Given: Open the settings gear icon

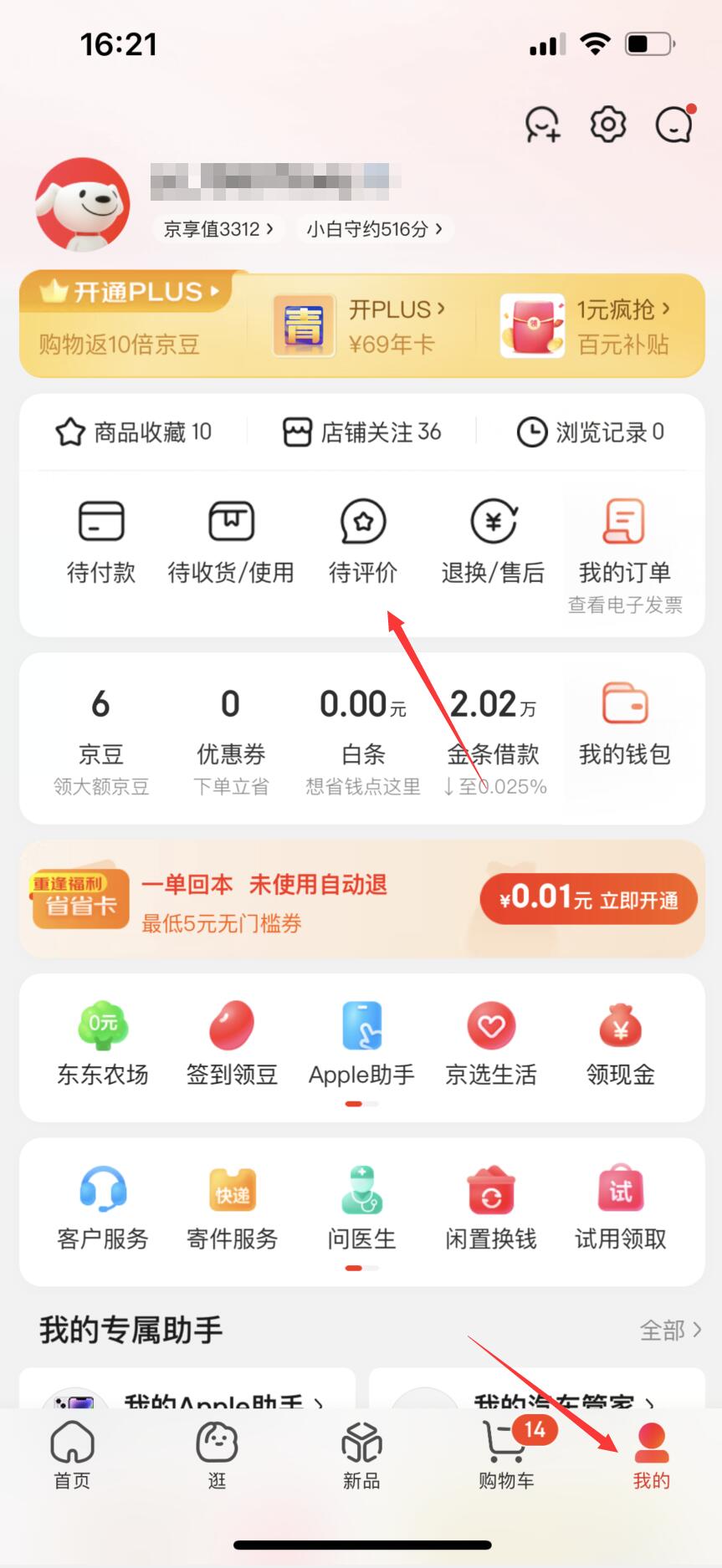Looking at the screenshot, I should tap(607, 124).
